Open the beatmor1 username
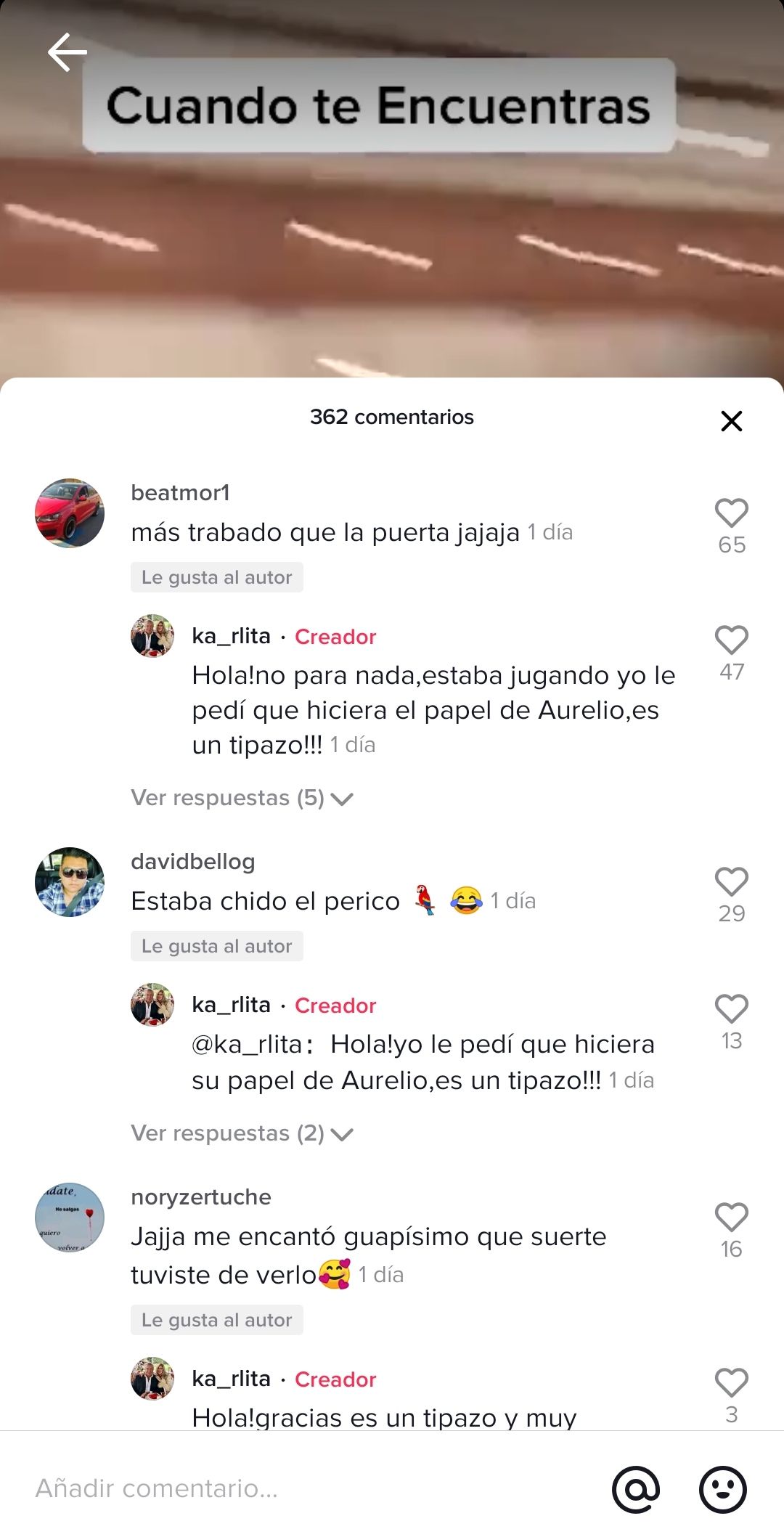Screen dimensions: 784x1529 click(x=181, y=493)
